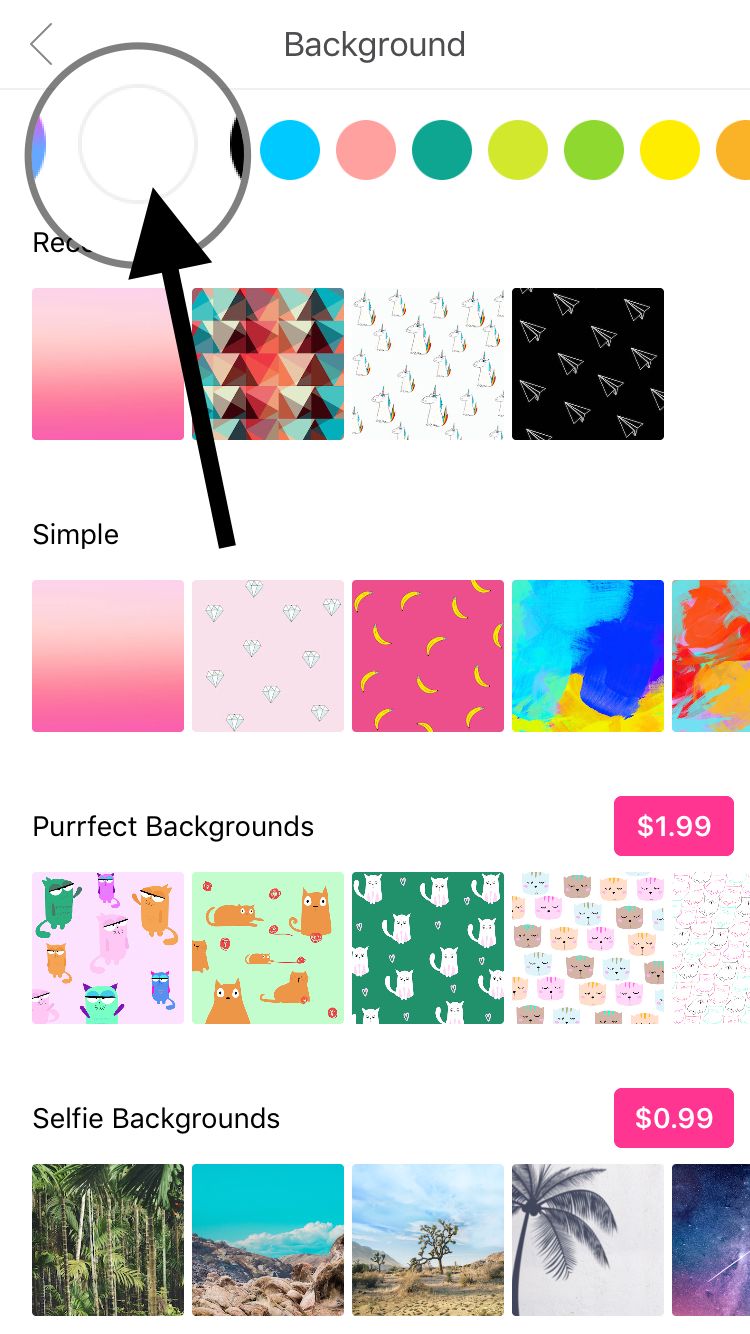The image size is (750, 1334).
Task: Buy Selfie Backgrounds for $0.99
Action: (x=674, y=1118)
